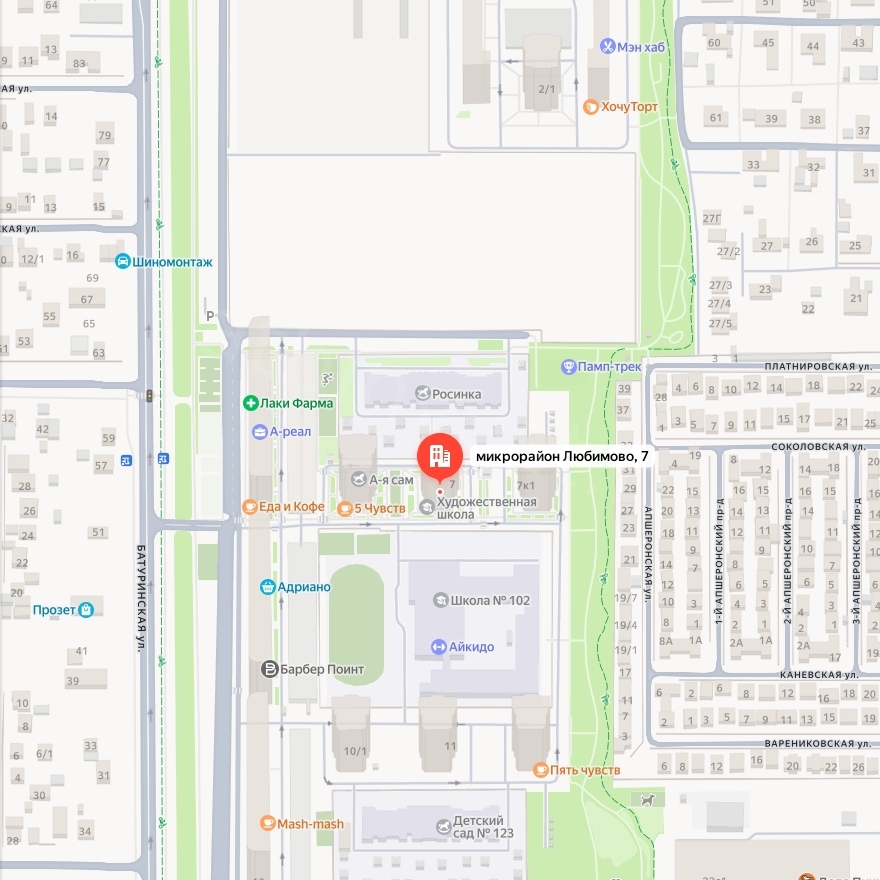The width and height of the screenshot is (880, 880).
Task: Open the Прозет shop marker
Action: click(x=87, y=608)
